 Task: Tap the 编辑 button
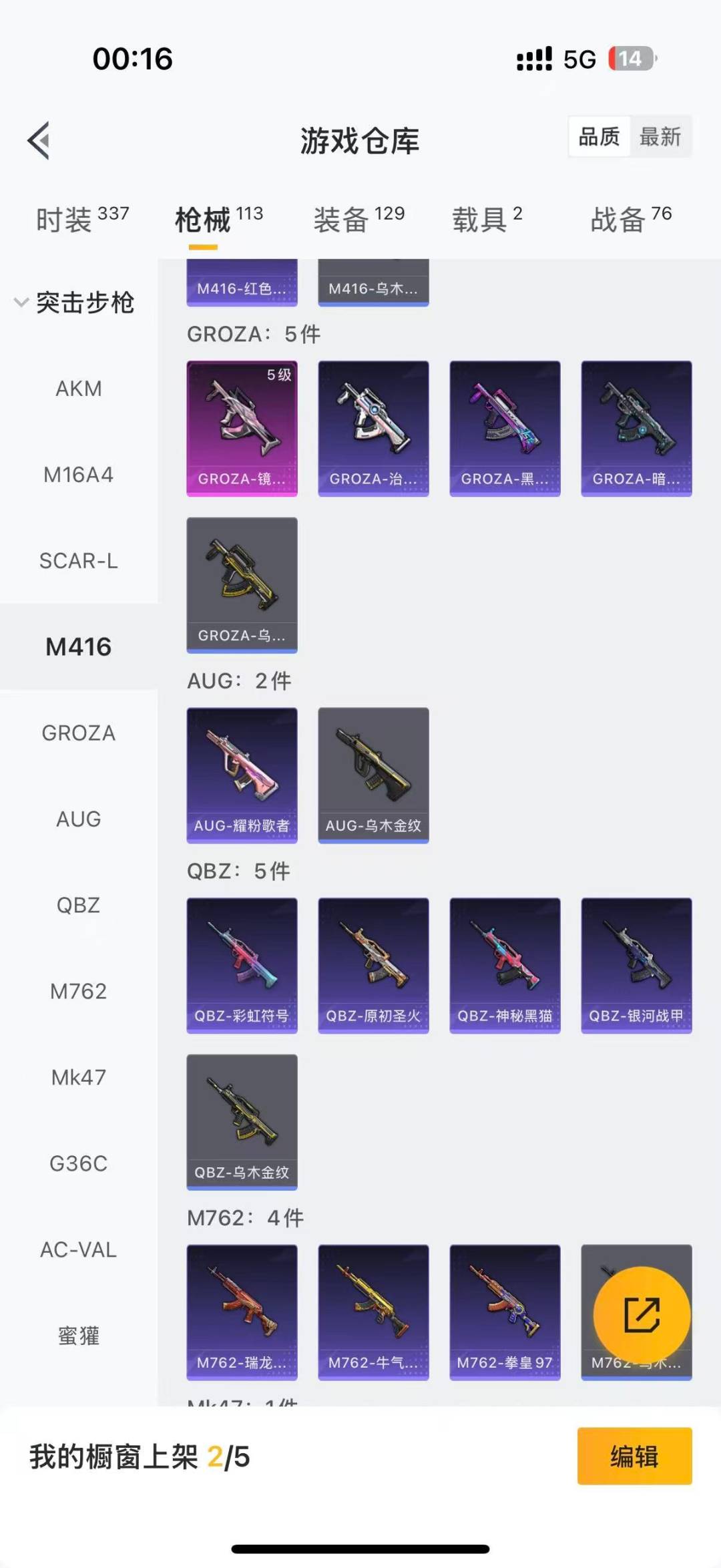634,1456
